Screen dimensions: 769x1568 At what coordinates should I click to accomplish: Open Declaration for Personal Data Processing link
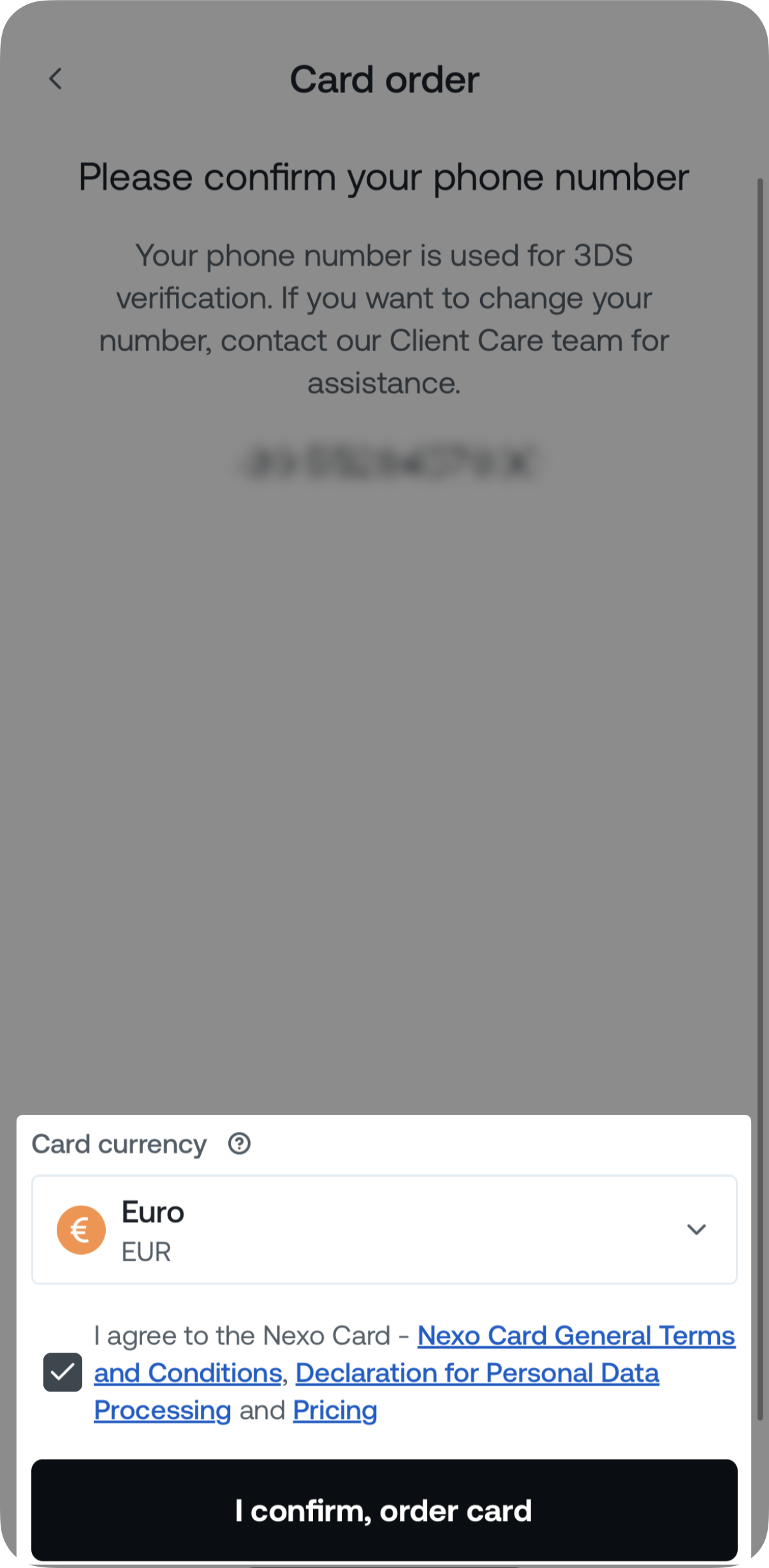pyautogui.click(x=477, y=1373)
